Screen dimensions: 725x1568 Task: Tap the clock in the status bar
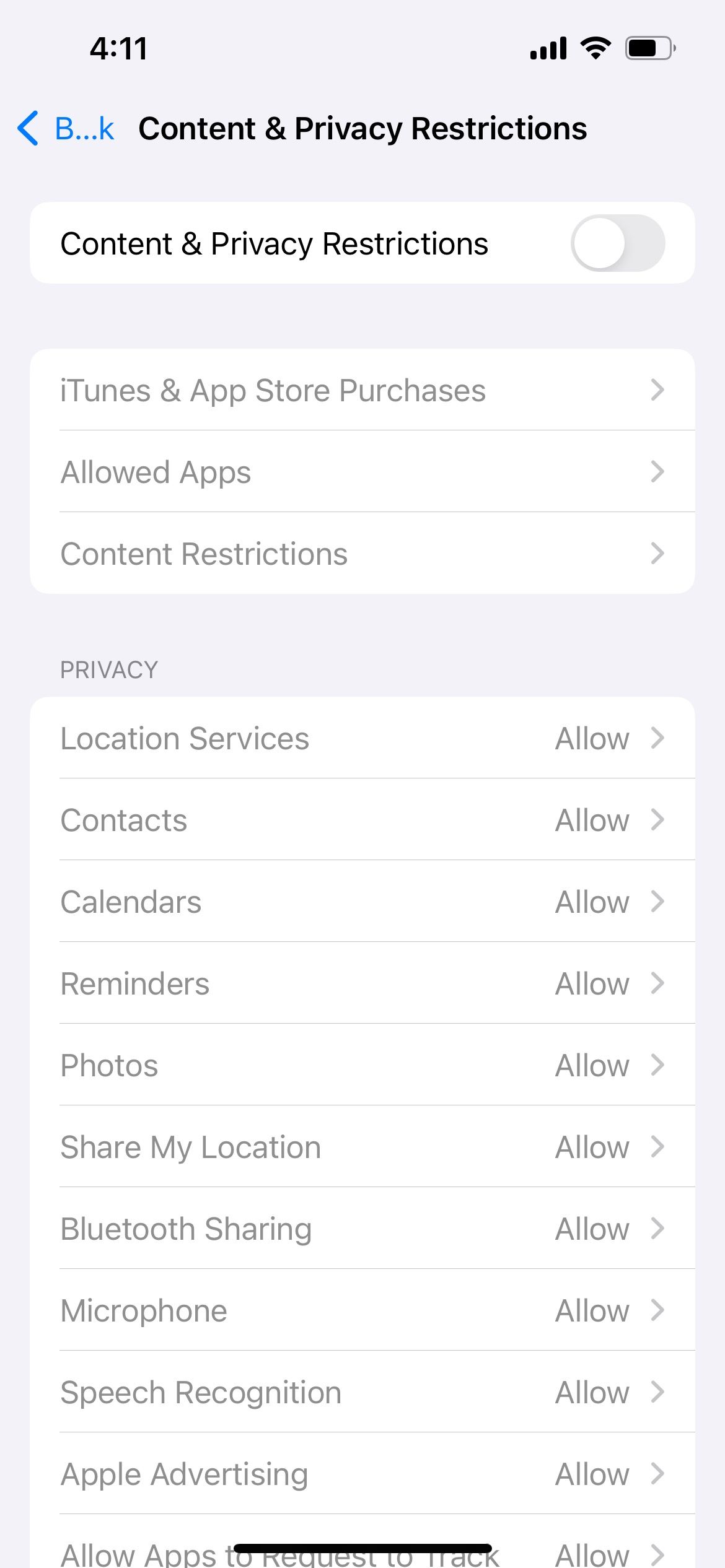tap(119, 48)
